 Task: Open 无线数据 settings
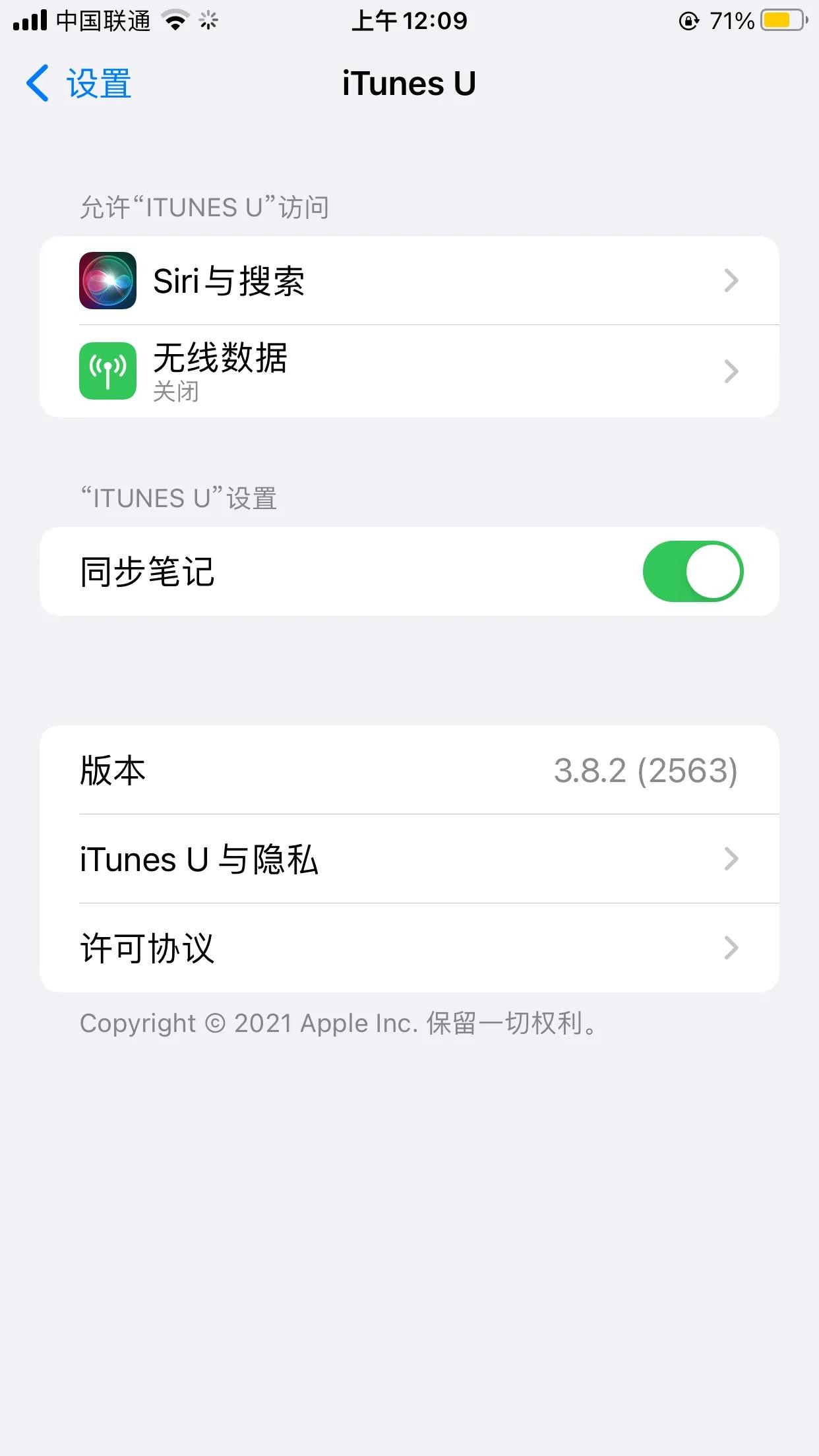coord(409,371)
